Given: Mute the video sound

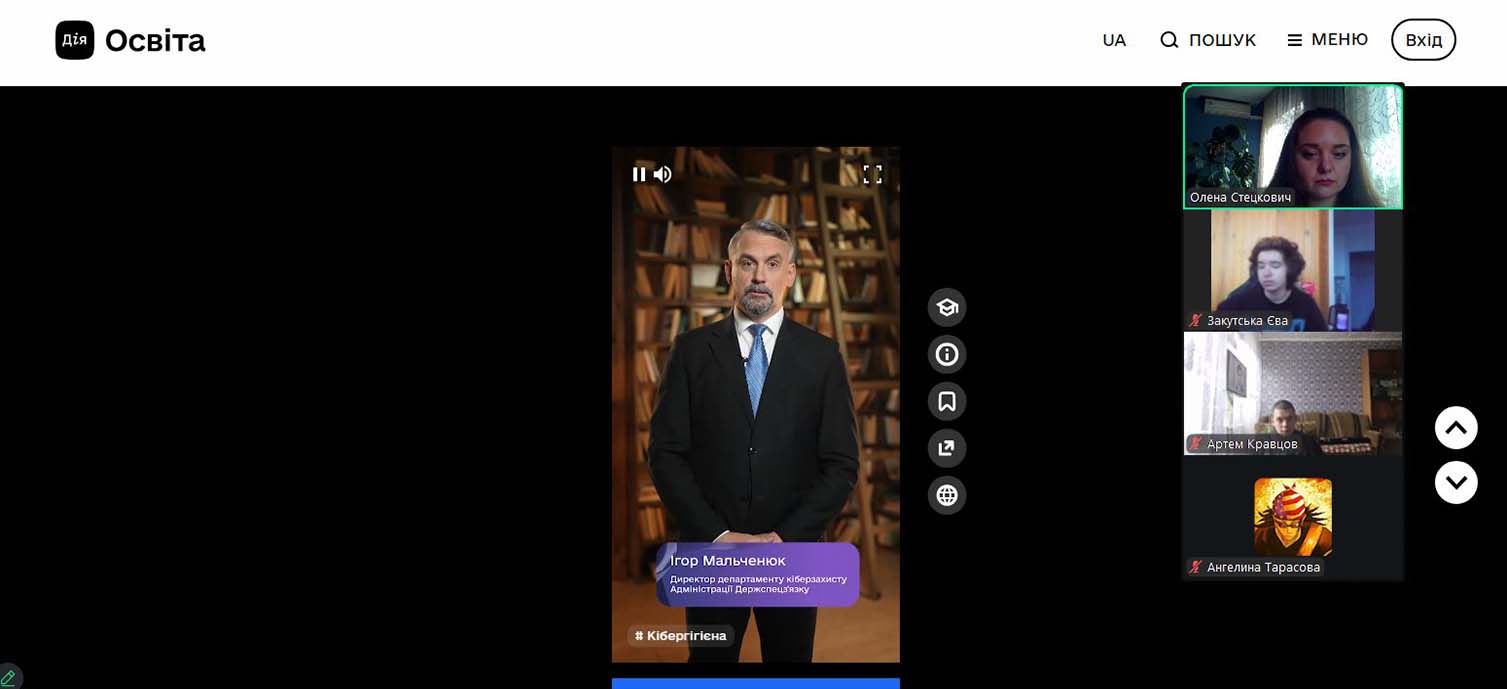Looking at the screenshot, I should (x=663, y=174).
